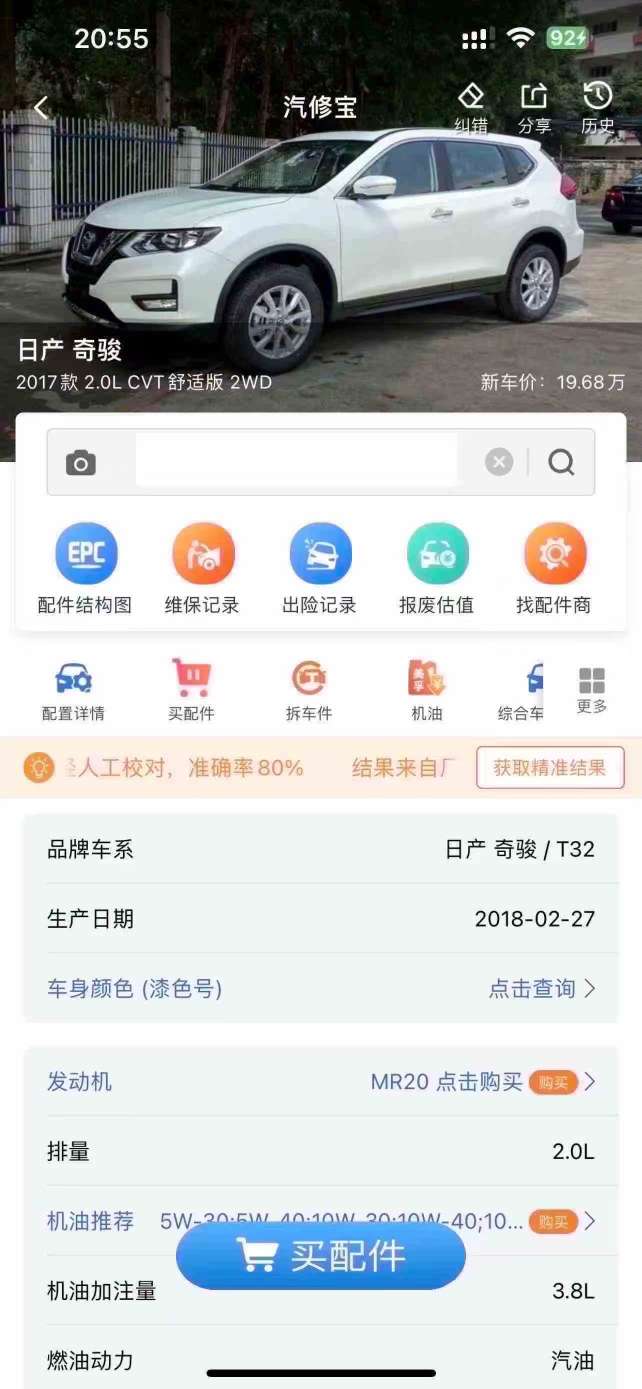Screen dimensions: 642x1389
Task: Switch to 拆车件 tab
Action: coord(309,690)
